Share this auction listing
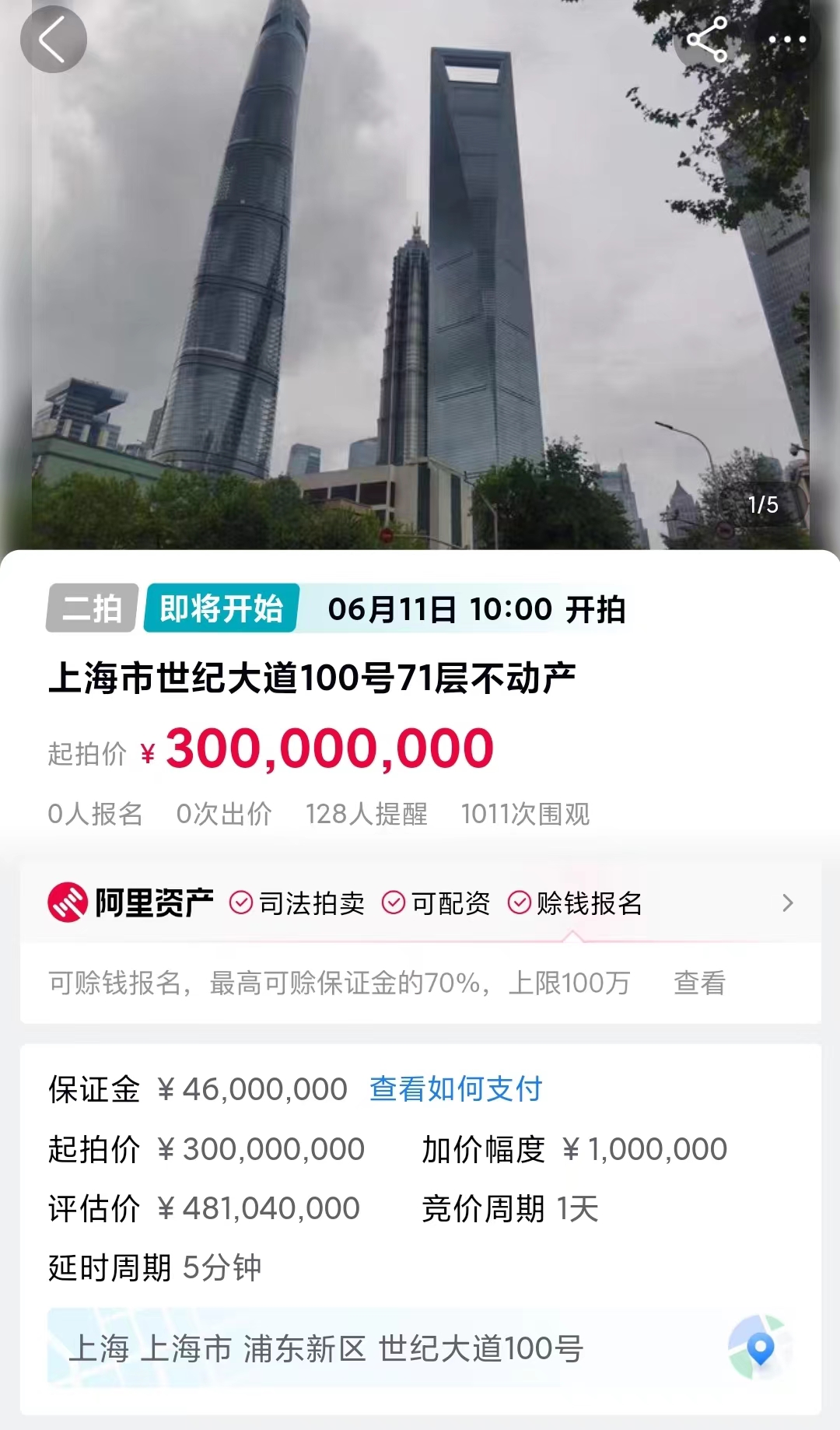This screenshot has width=840, height=1430. click(706, 40)
